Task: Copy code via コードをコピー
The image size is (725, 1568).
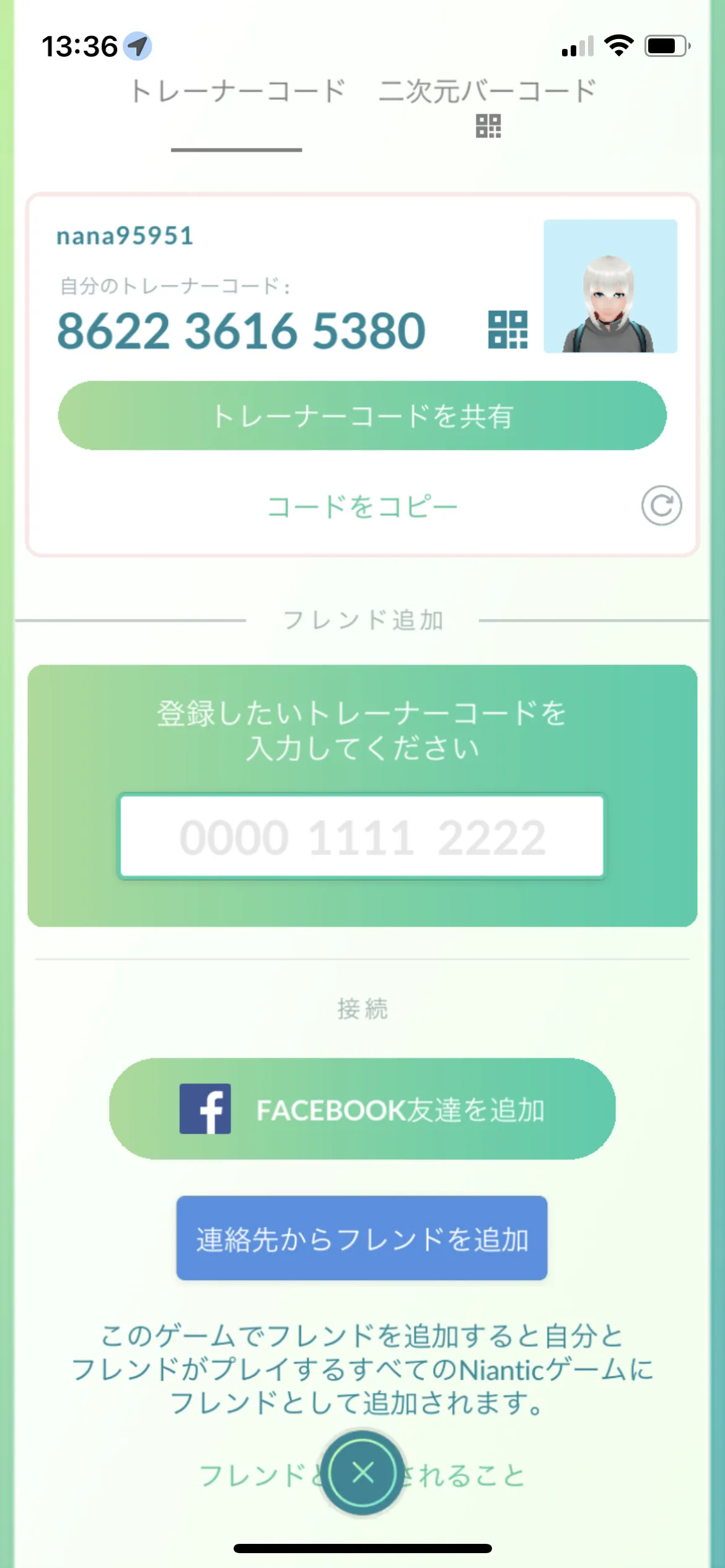Action: [x=362, y=507]
